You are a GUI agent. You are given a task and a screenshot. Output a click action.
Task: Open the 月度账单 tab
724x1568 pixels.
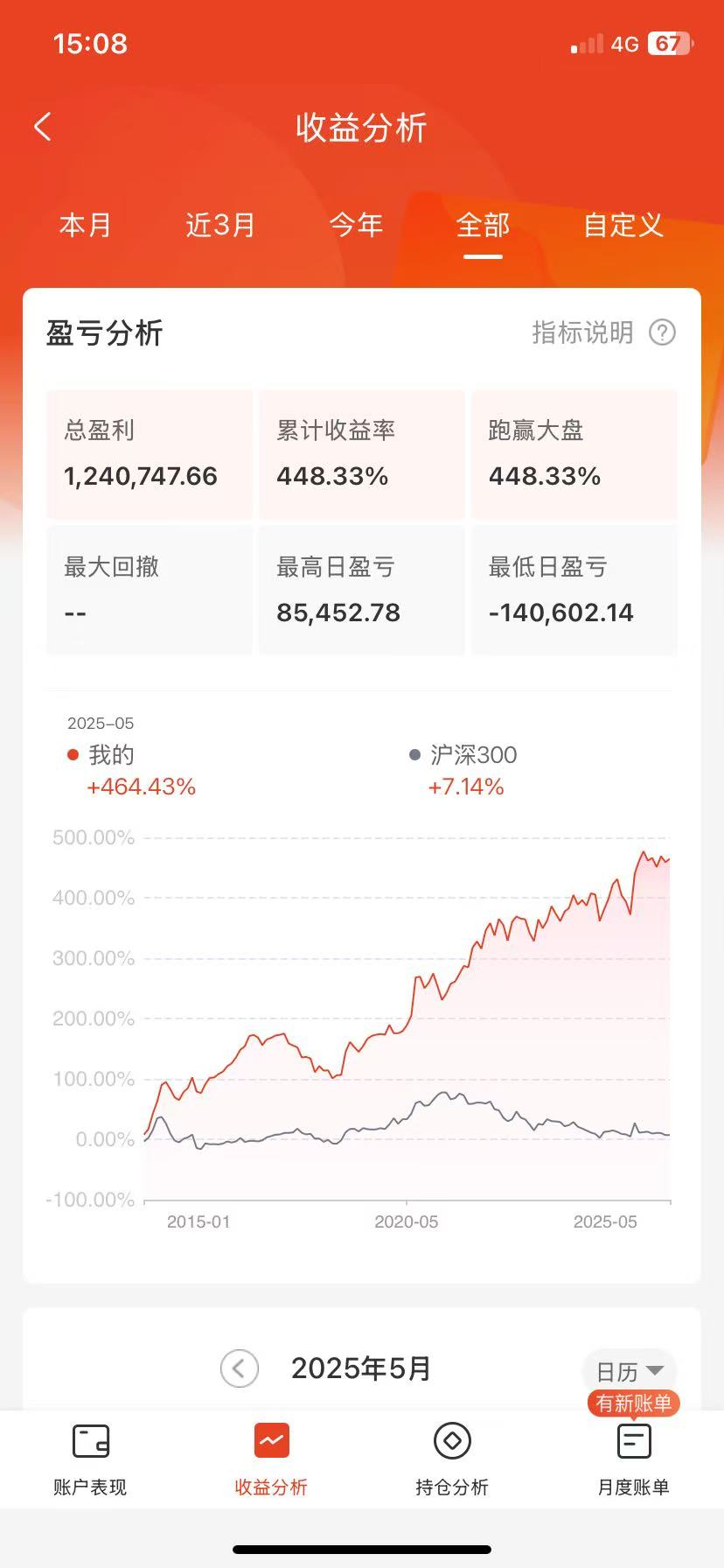point(633,1459)
